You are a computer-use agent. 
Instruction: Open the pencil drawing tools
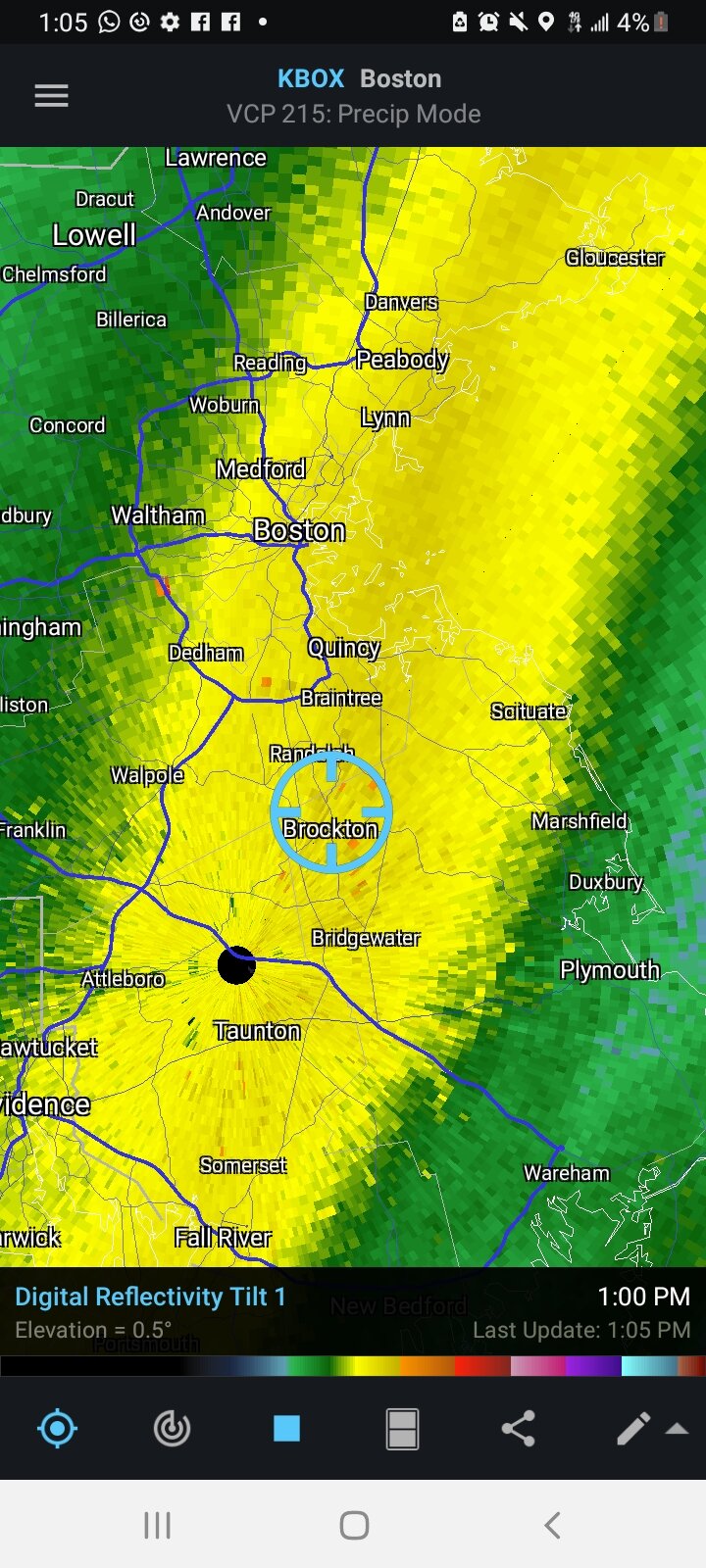tap(633, 1429)
